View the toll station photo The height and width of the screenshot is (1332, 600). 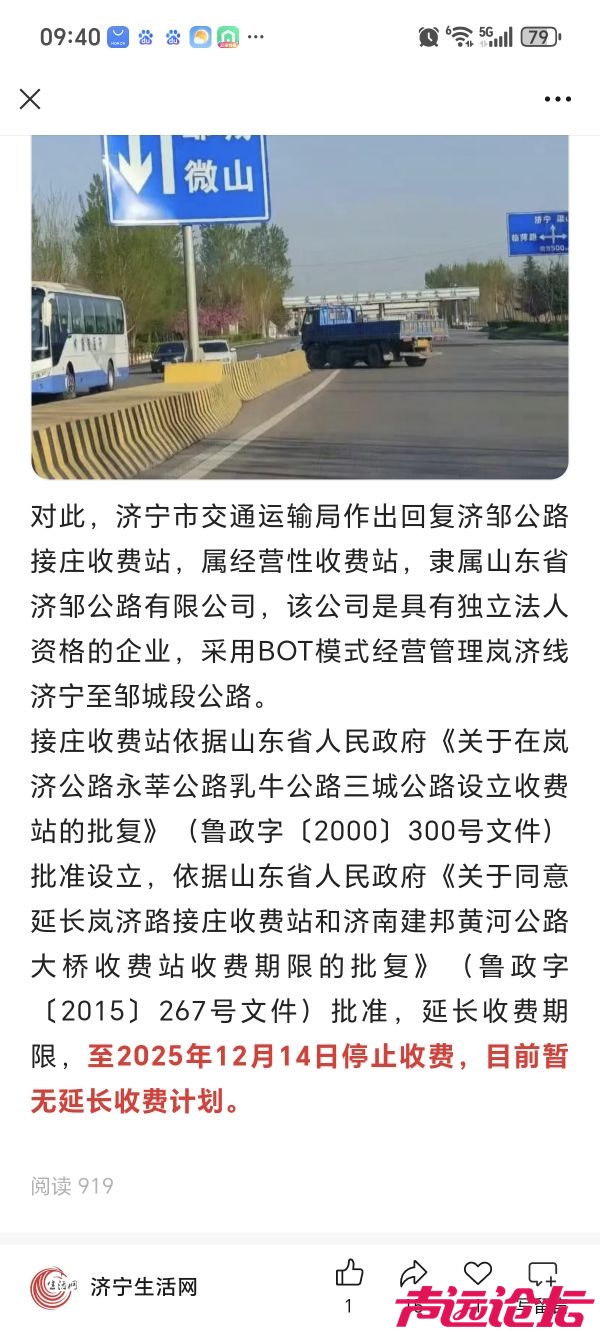(x=300, y=306)
